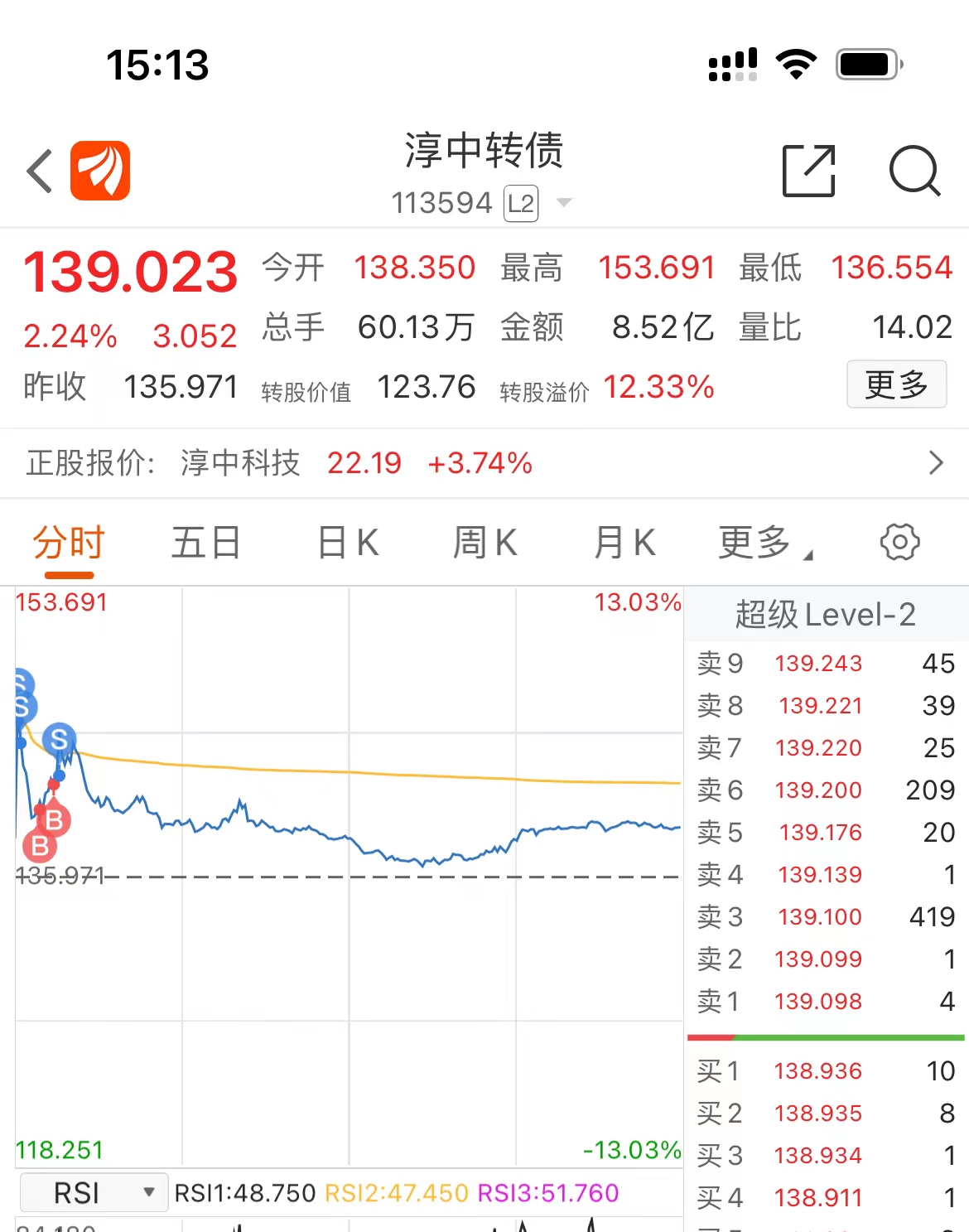Share this bond page
969x1232 pixels.
(x=808, y=171)
